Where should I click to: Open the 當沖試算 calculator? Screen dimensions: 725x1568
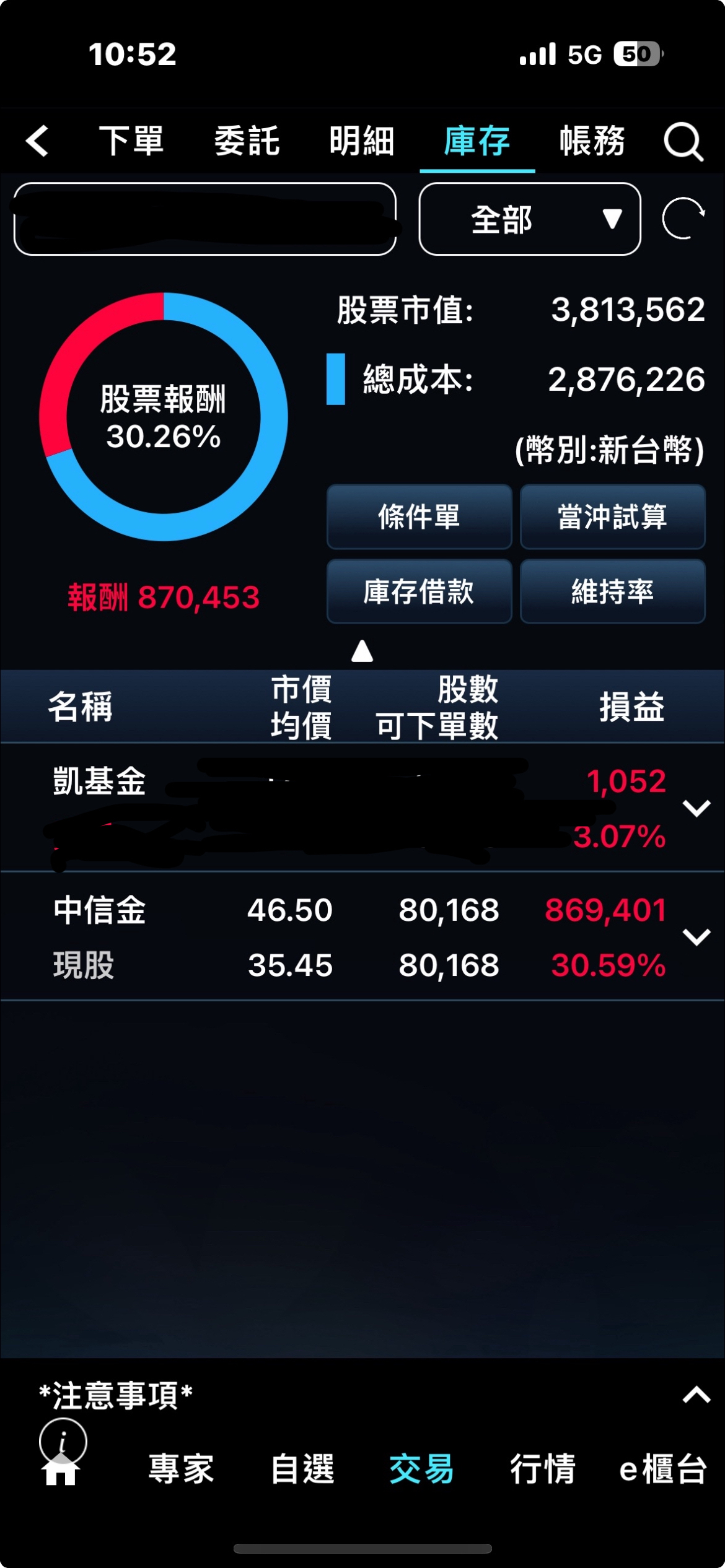click(x=612, y=516)
